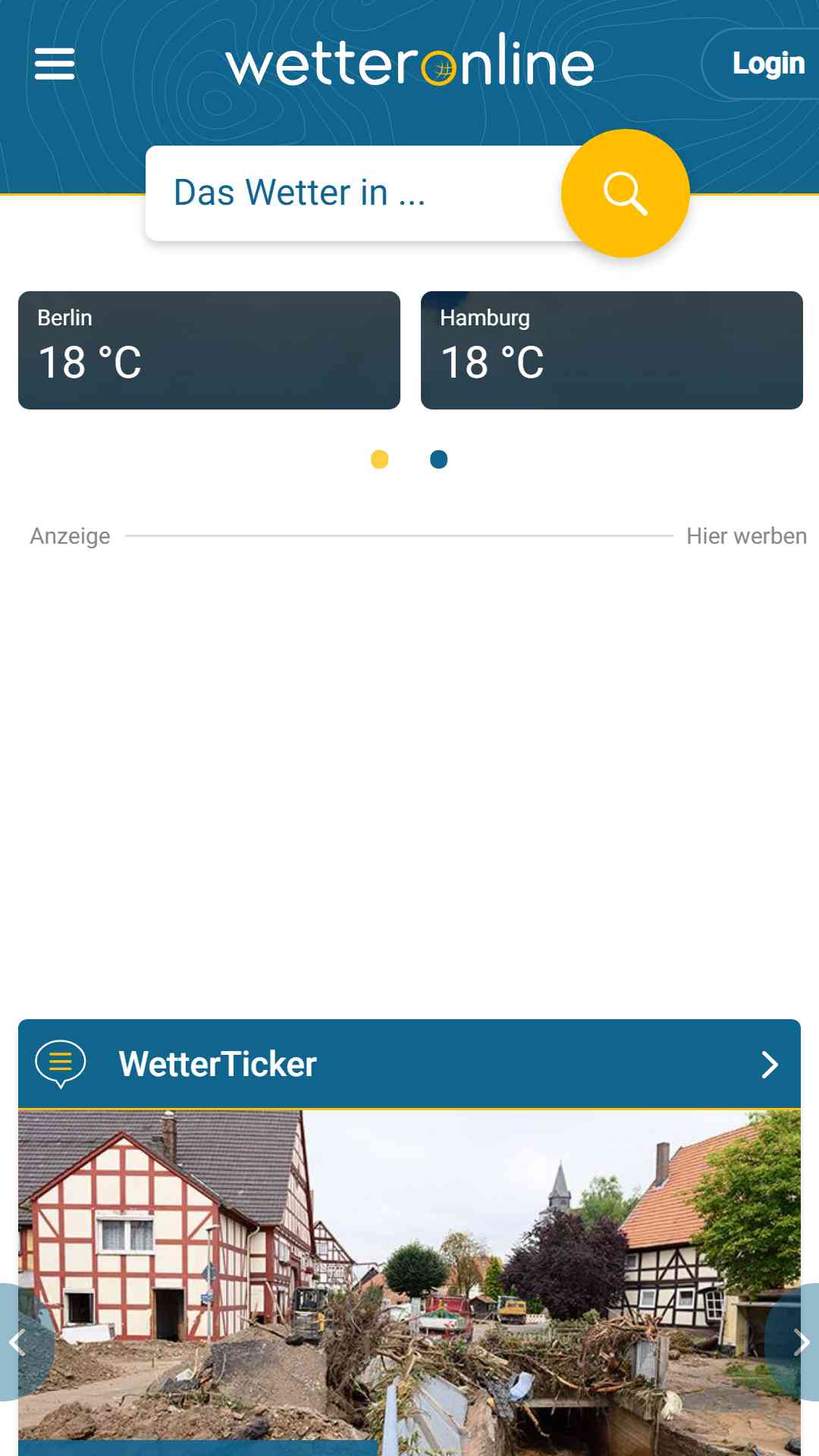
Task: Select the second city page indicator dot
Action: [x=439, y=460]
